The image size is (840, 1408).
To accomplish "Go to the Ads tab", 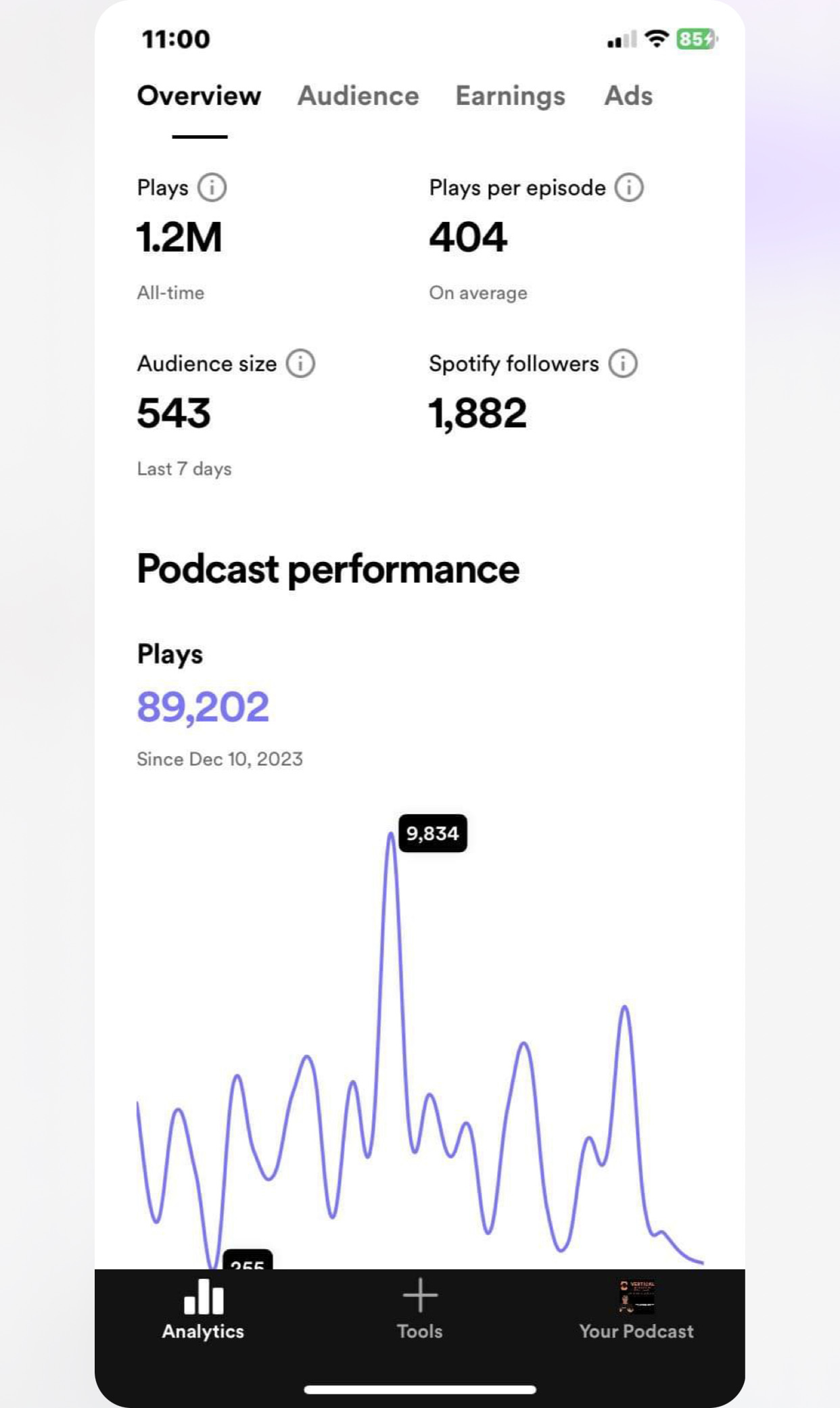I will click(x=628, y=96).
